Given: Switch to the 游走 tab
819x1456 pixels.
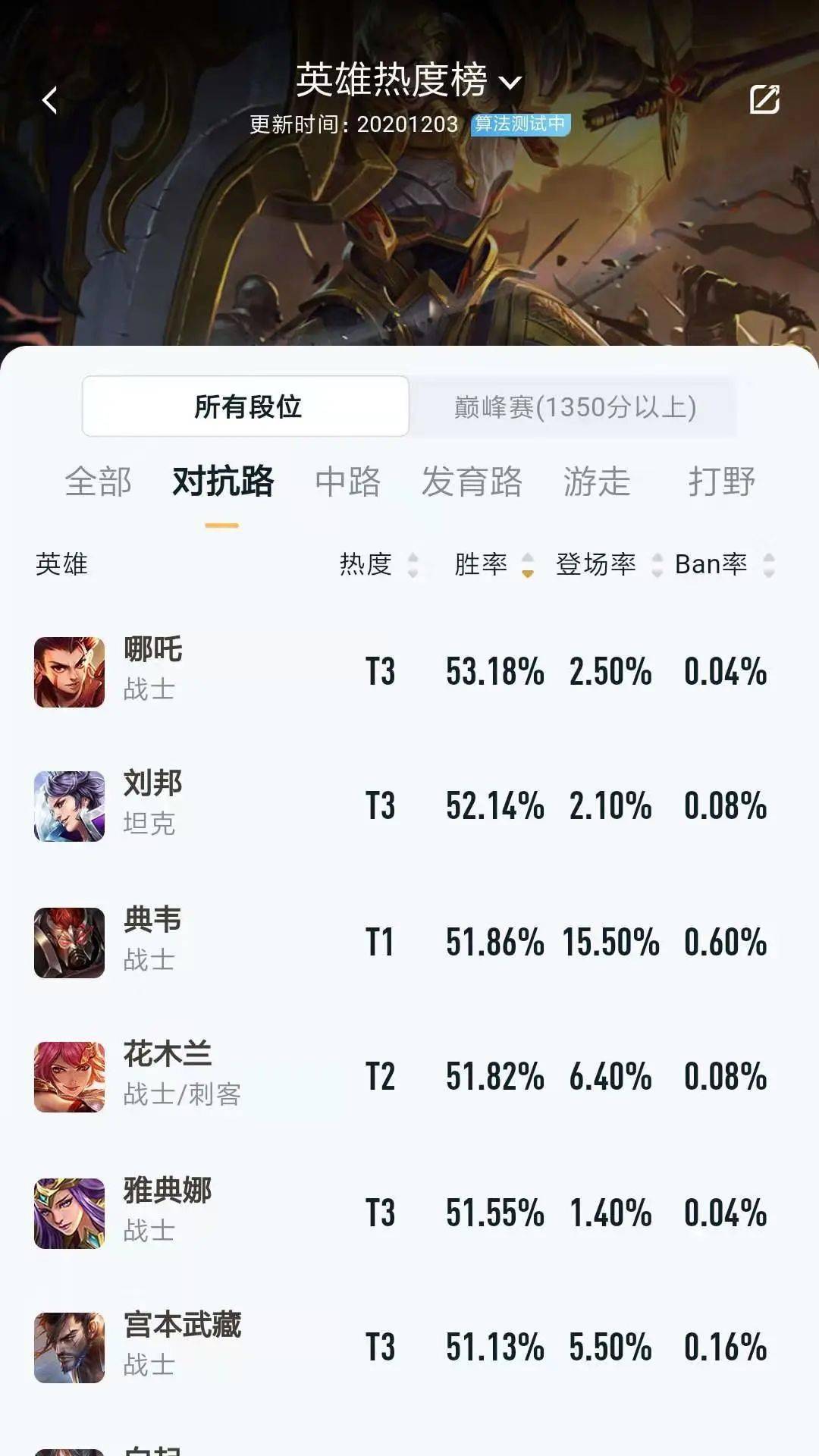Looking at the screenshot, I should tap(597, 482).
